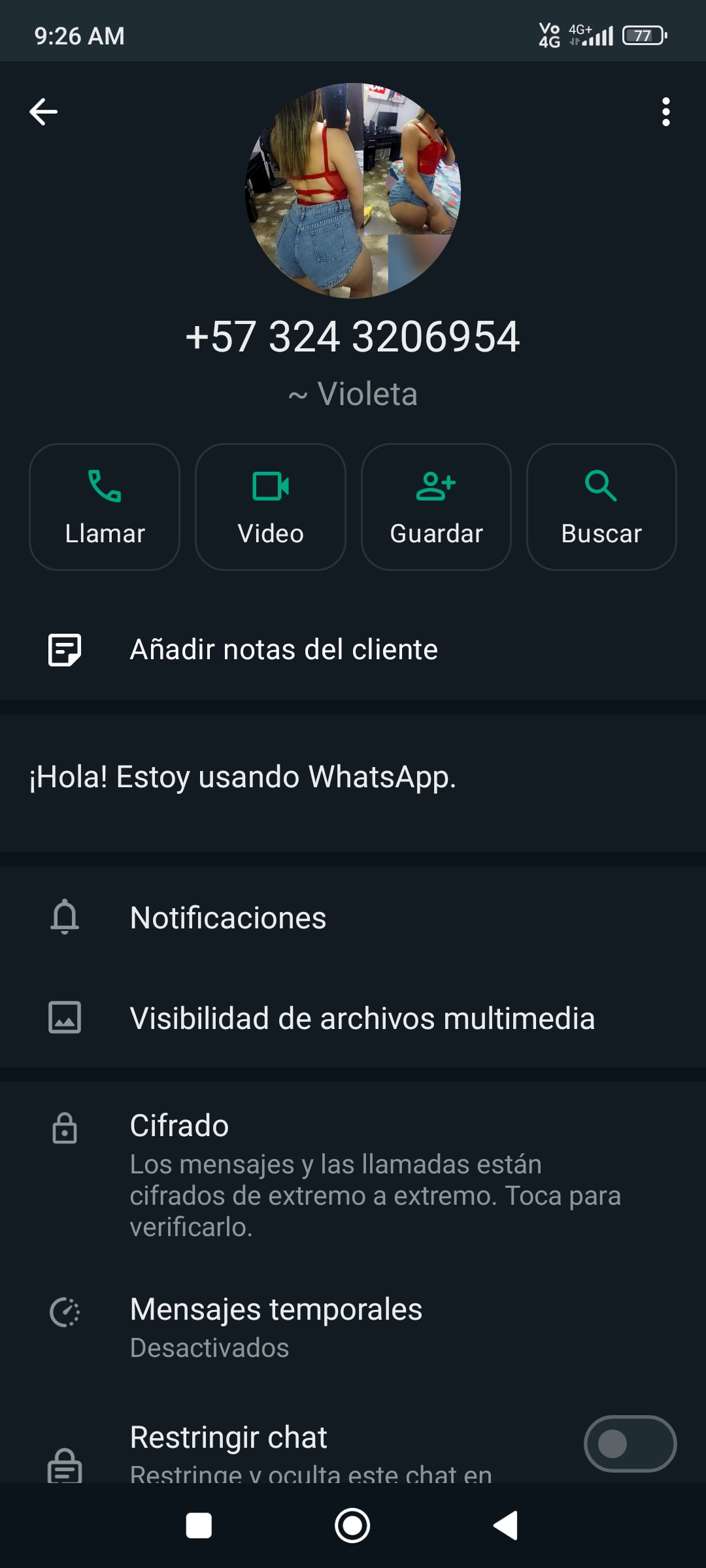This screenshot has height=1568, width=706.
Task: Open Notificaciones settings
Action: [228, 917]
